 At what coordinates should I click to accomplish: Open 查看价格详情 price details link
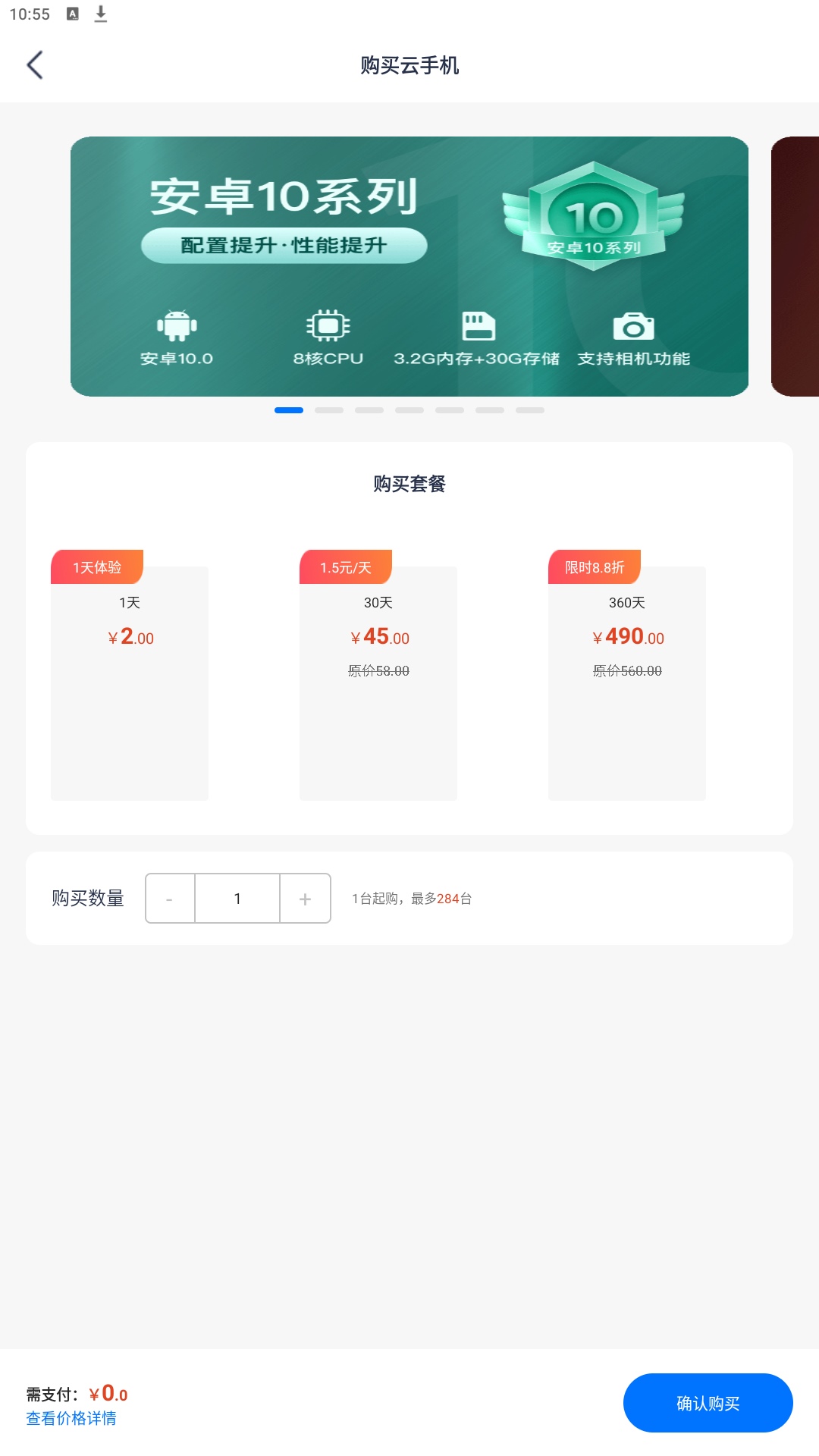[71, 1418]
